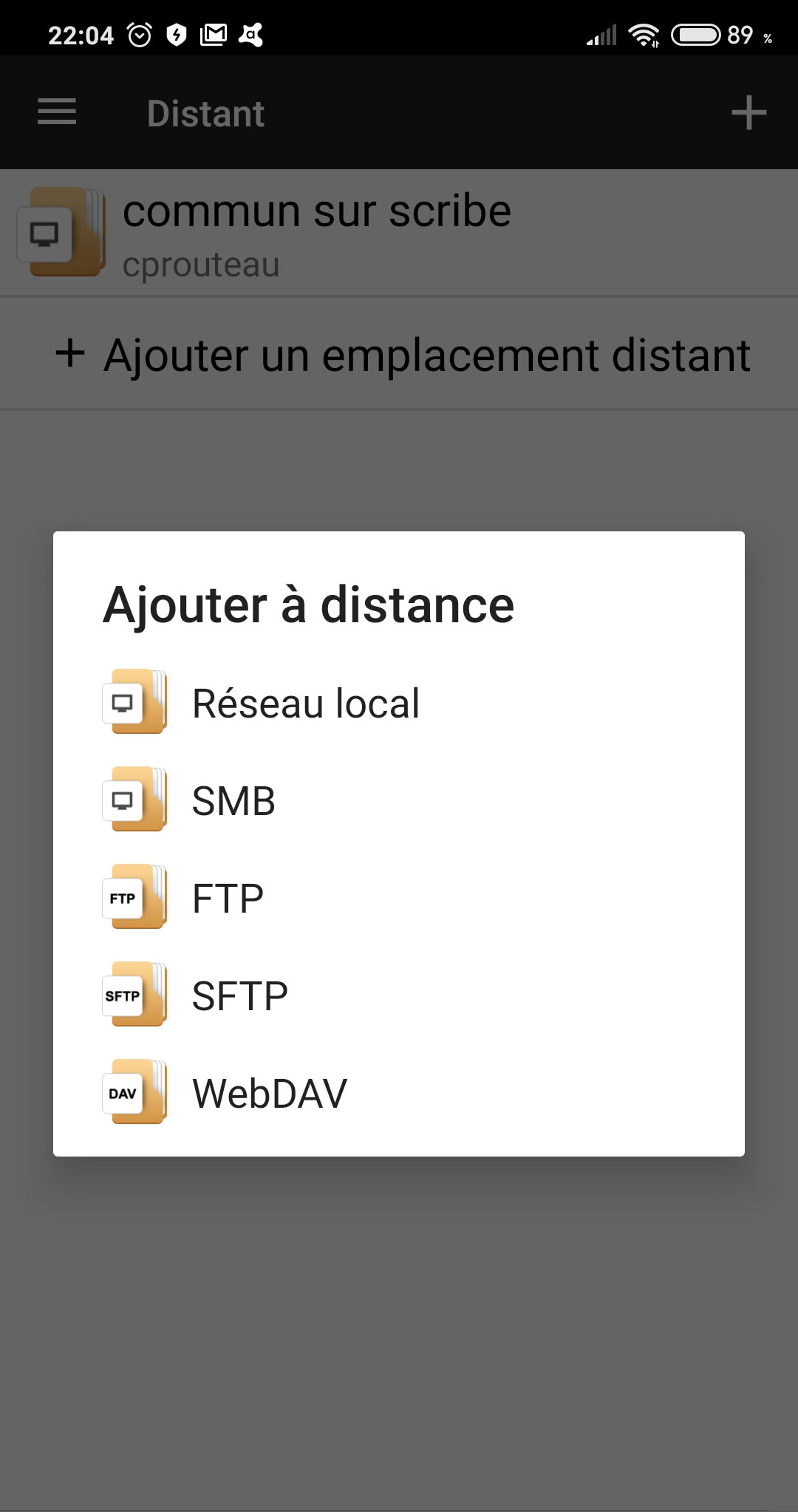The height and width of the screenshot is (1512, 798).
Task: Choose the WebDAV option
Action: pyautogui.click(x=399, y=1093)
